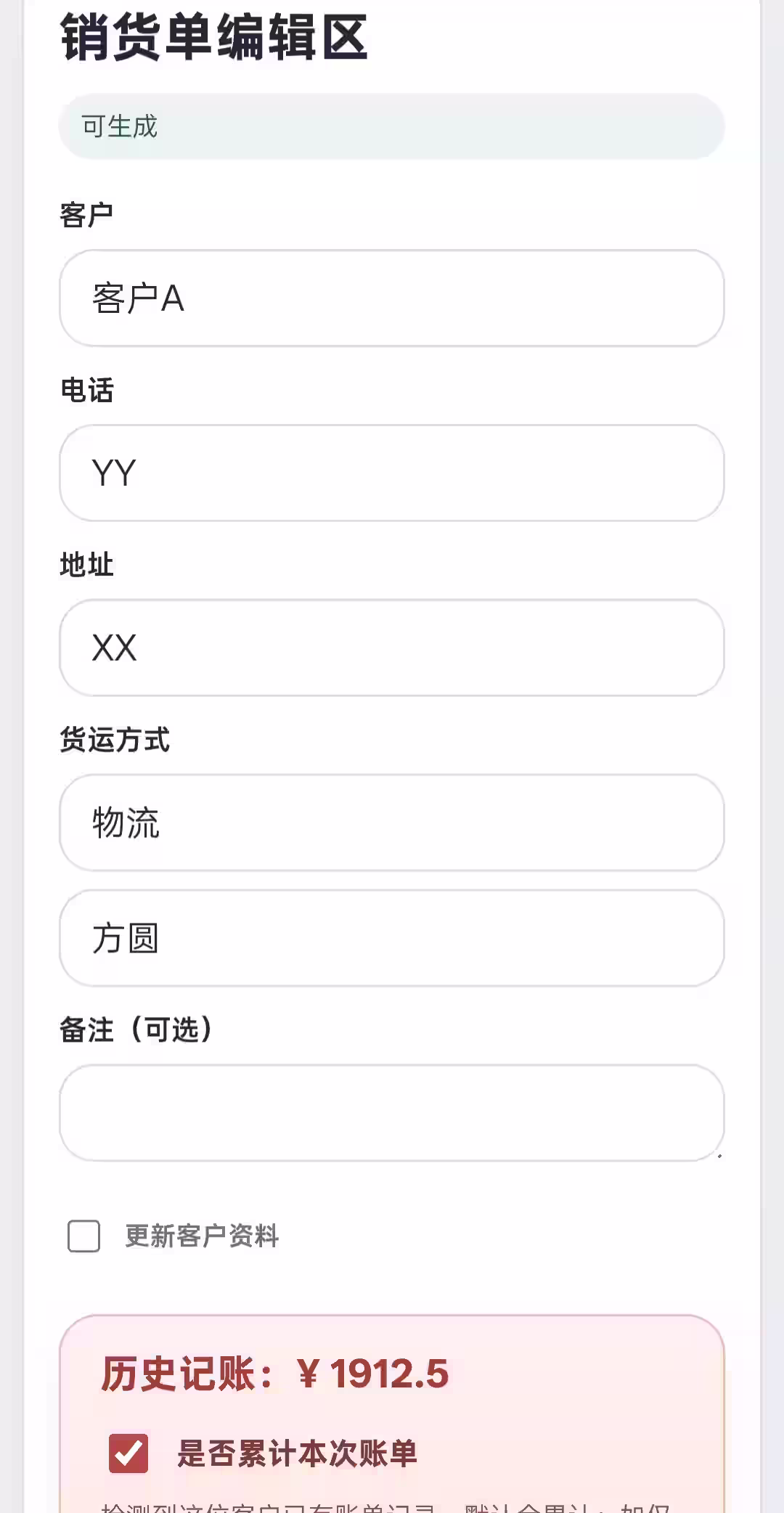Open the 物流 freight method selector

[392, 821]
